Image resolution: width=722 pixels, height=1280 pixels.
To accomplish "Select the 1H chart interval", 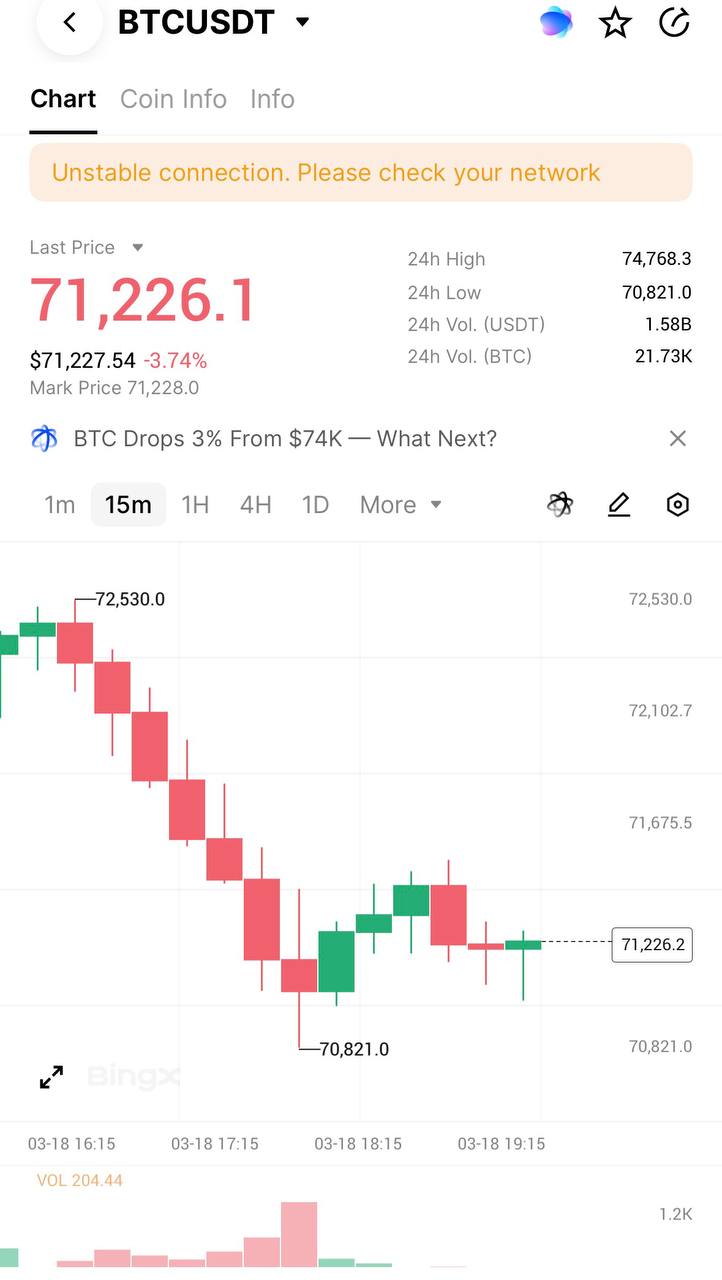I will pyautogui.click(x=195, y=505).
